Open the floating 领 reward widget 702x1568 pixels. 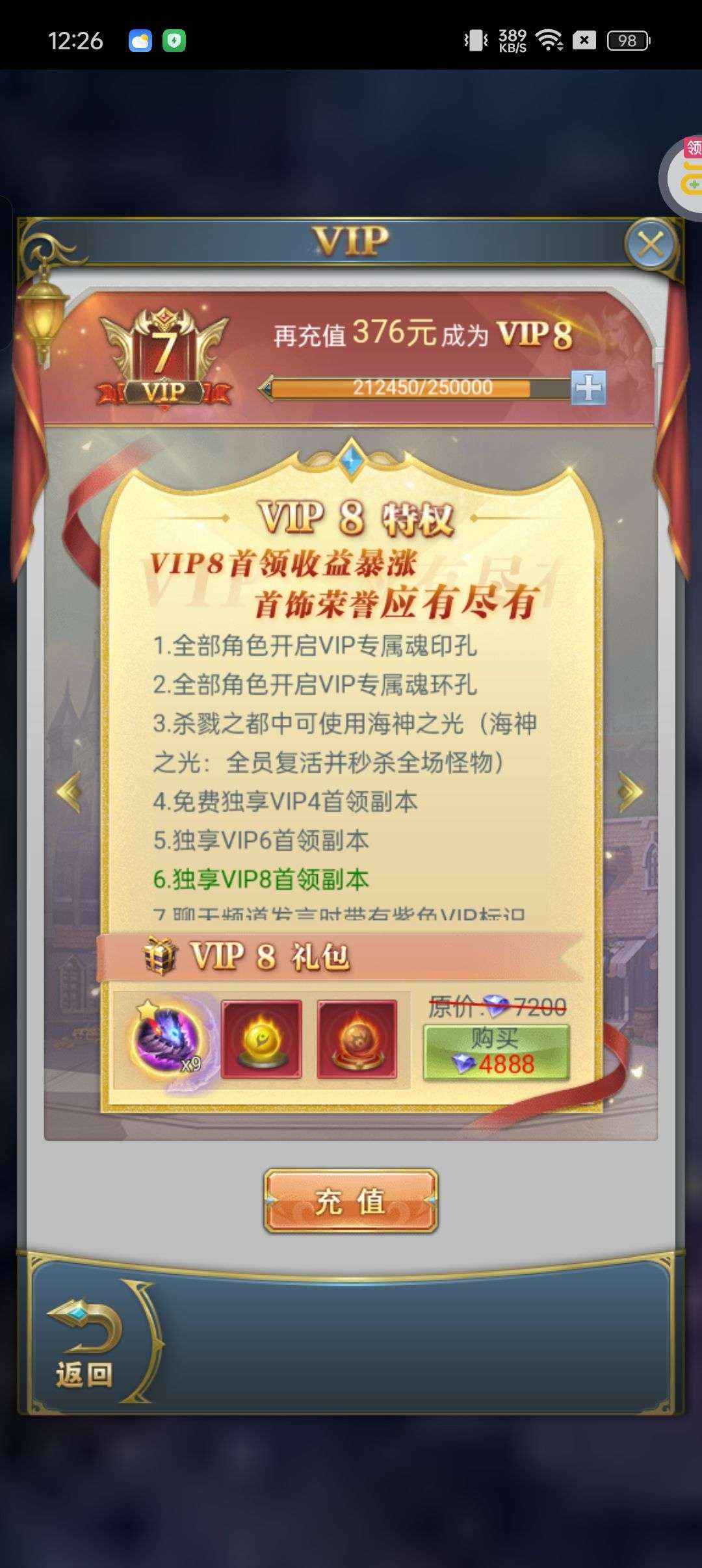682,174
